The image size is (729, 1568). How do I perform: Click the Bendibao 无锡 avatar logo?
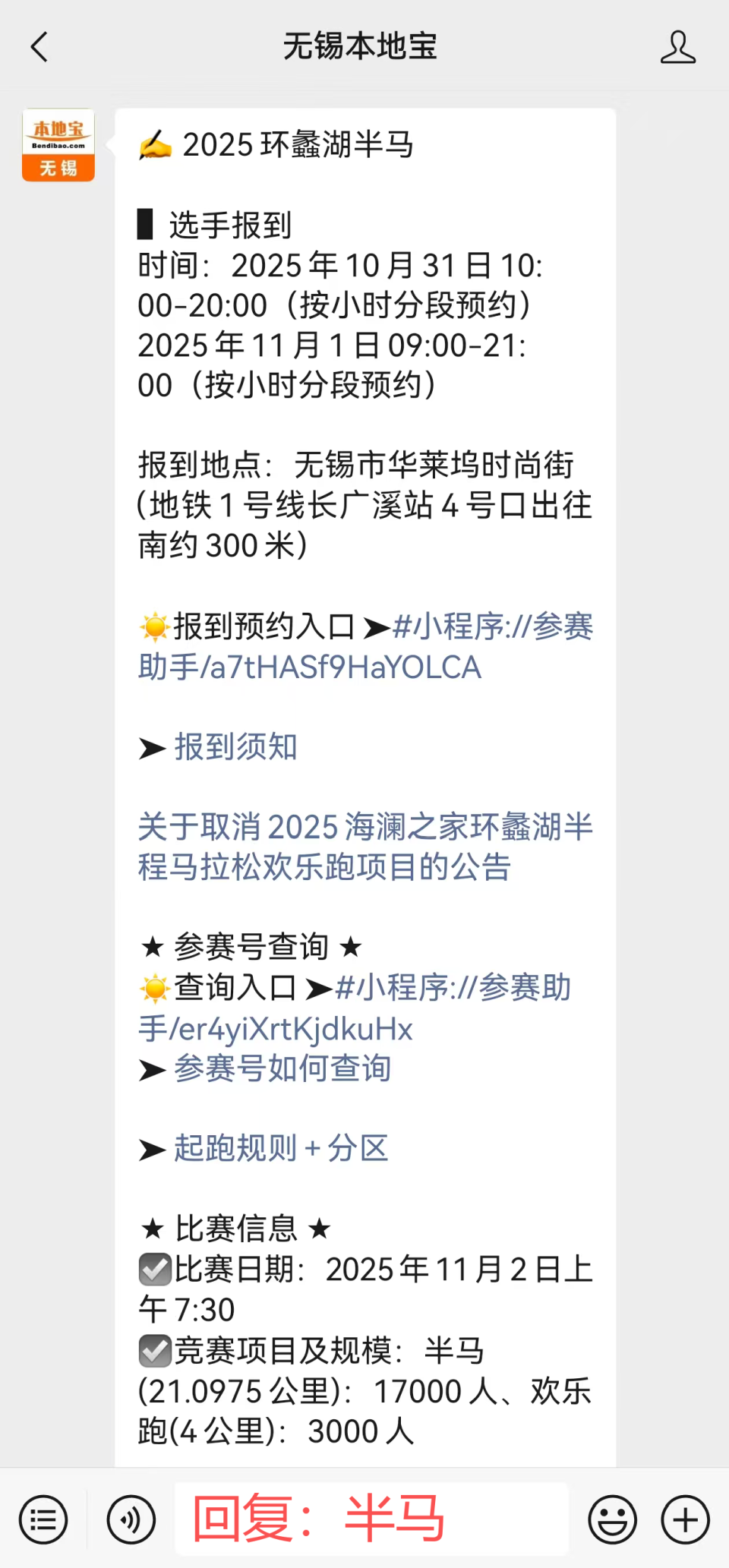(58, 144)
